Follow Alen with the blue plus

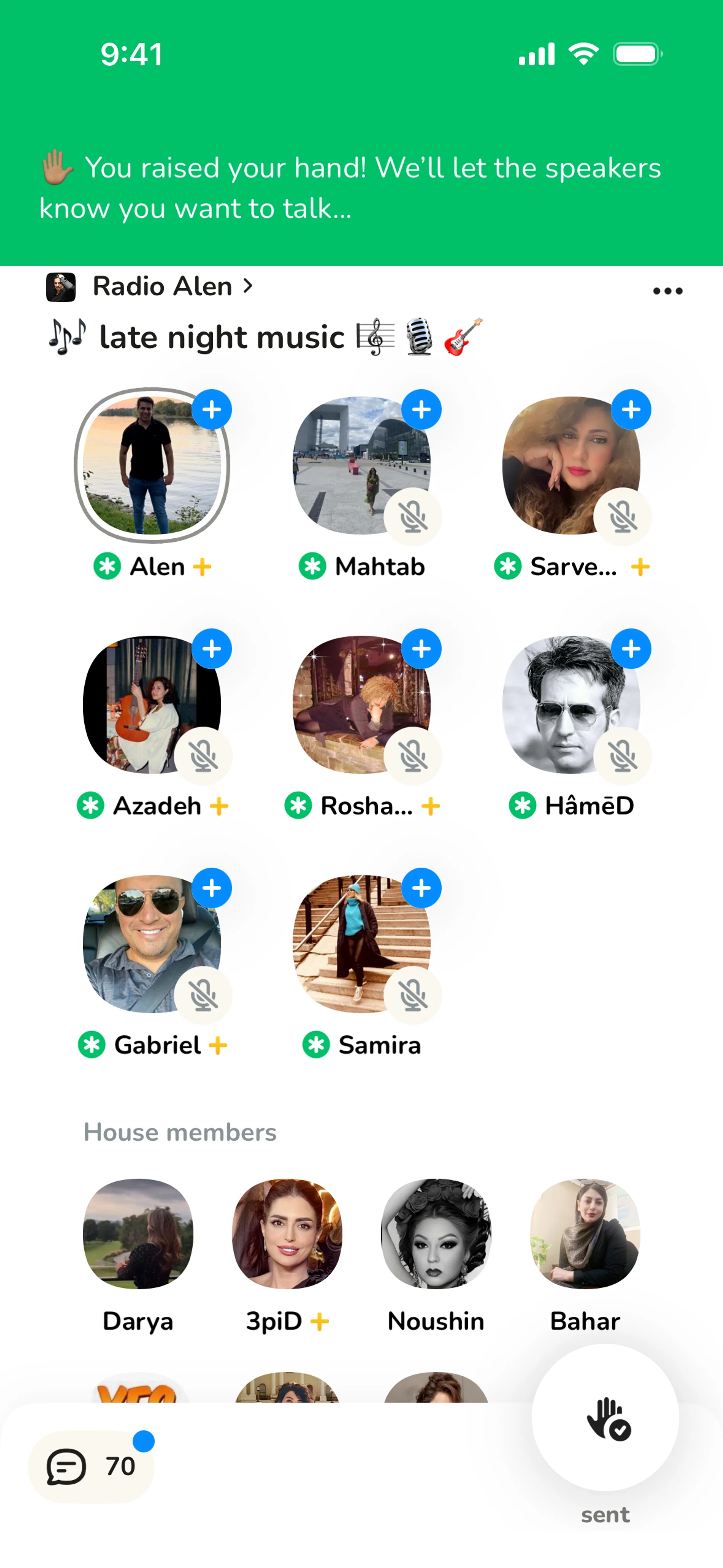pos(211,410)
